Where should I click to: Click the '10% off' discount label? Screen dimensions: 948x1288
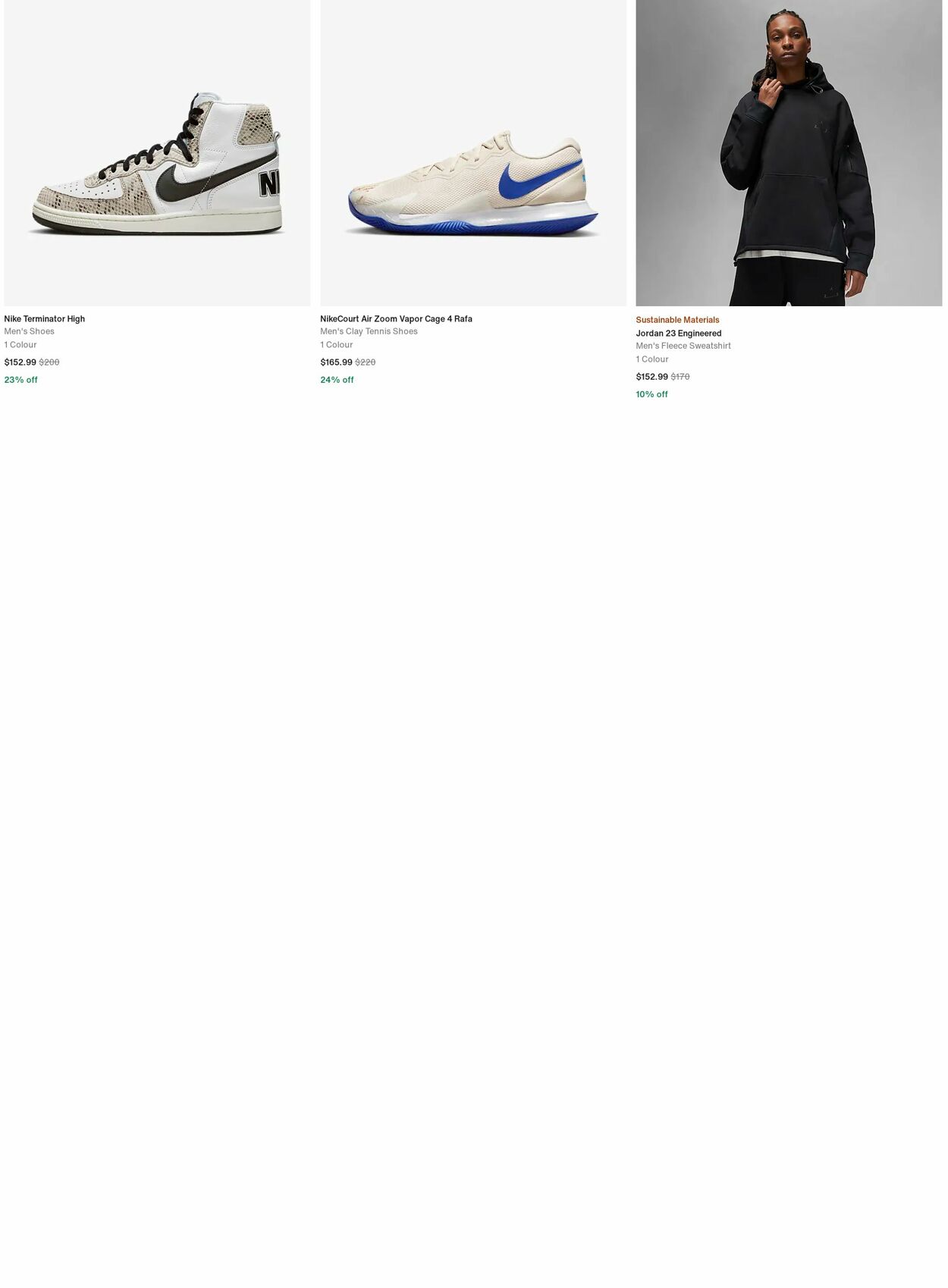(x=651, y=393)
